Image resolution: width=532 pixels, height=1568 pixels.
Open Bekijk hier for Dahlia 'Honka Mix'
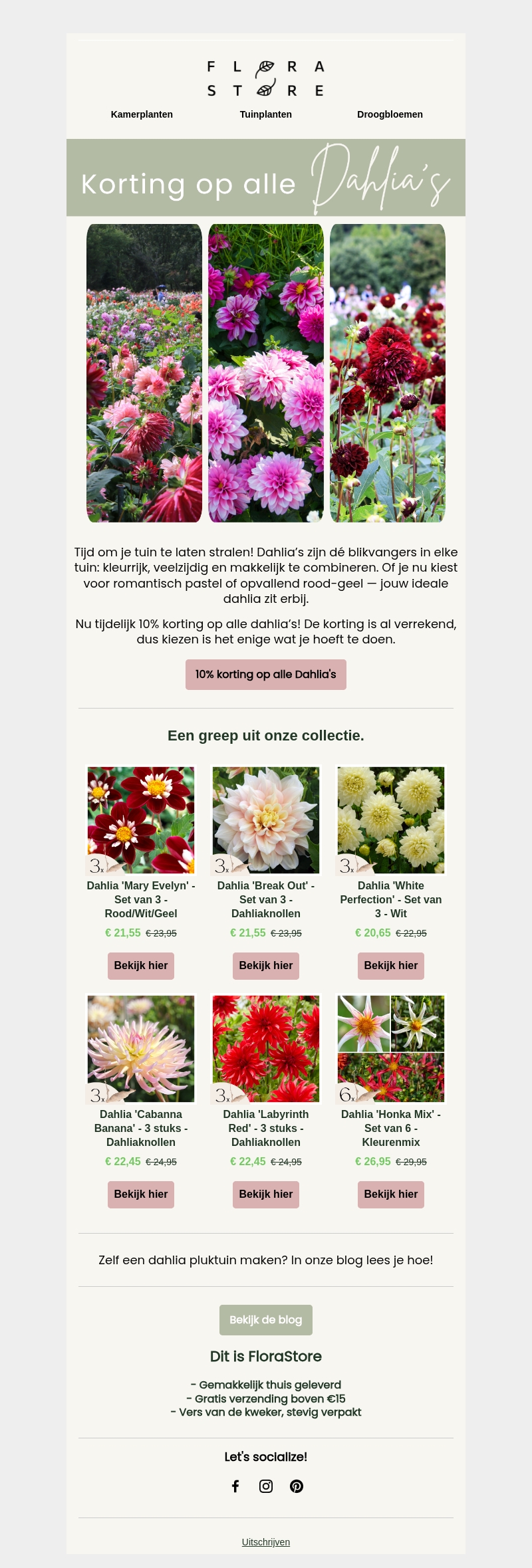tap(391, 1194)
